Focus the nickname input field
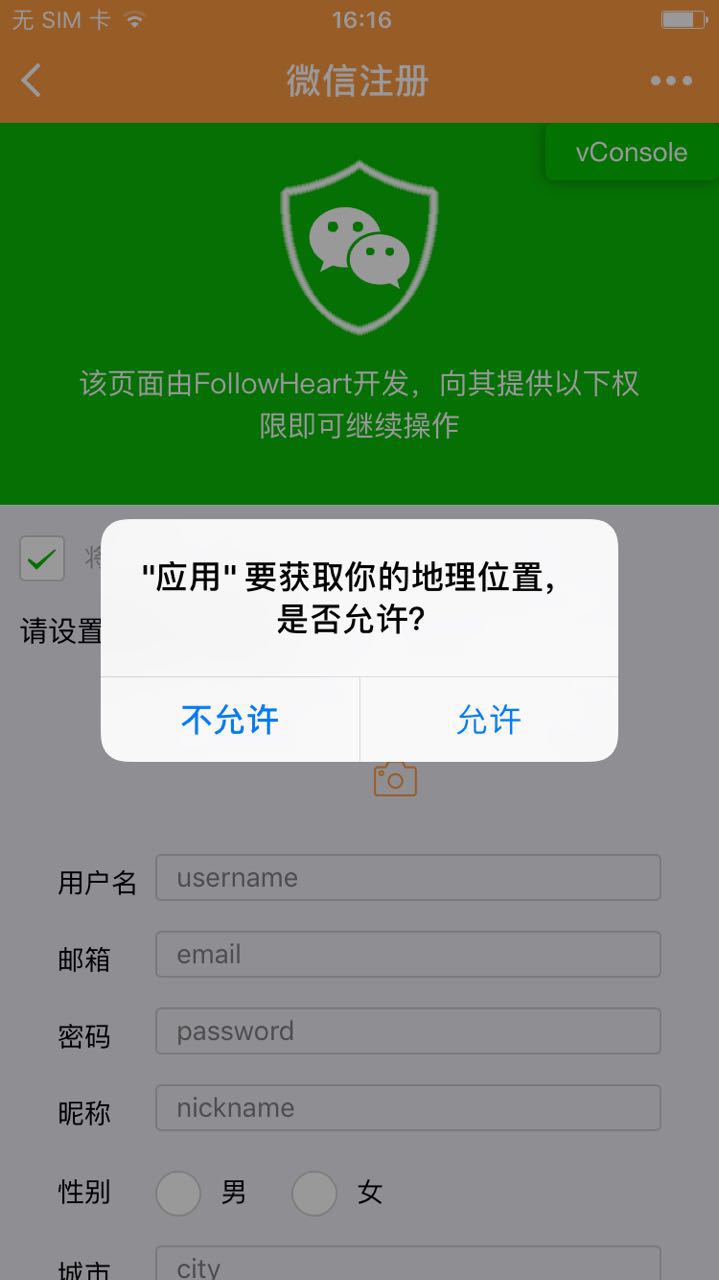This screenshot has width=719, height=1280. coord(408,1108)
